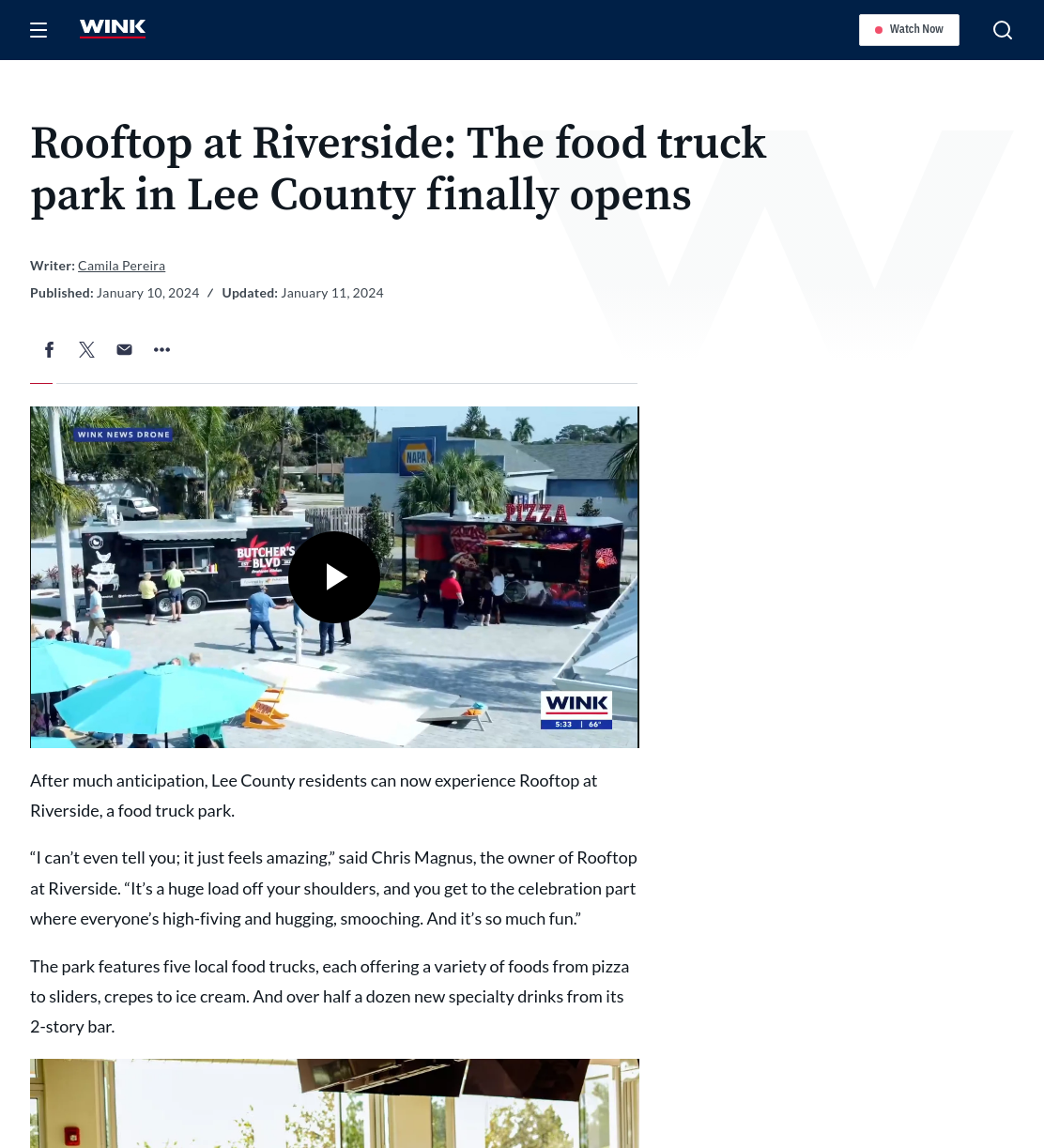Viewport: 1044px width, 1148px height.
Task: Share the article on Facebook
Action: (x=50, y=350)
